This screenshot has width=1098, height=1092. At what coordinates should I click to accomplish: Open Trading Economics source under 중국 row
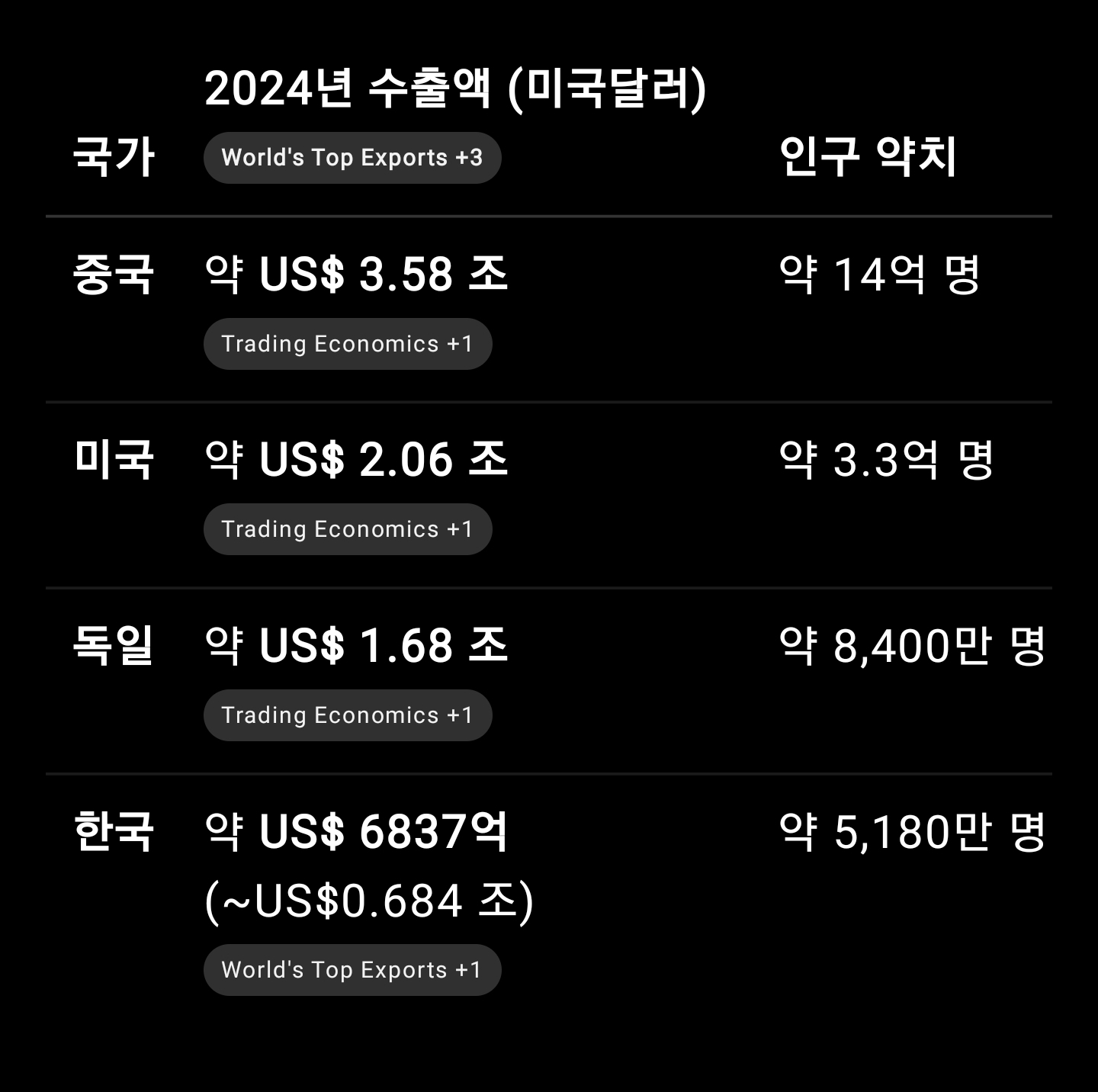(x=347, y=344)
